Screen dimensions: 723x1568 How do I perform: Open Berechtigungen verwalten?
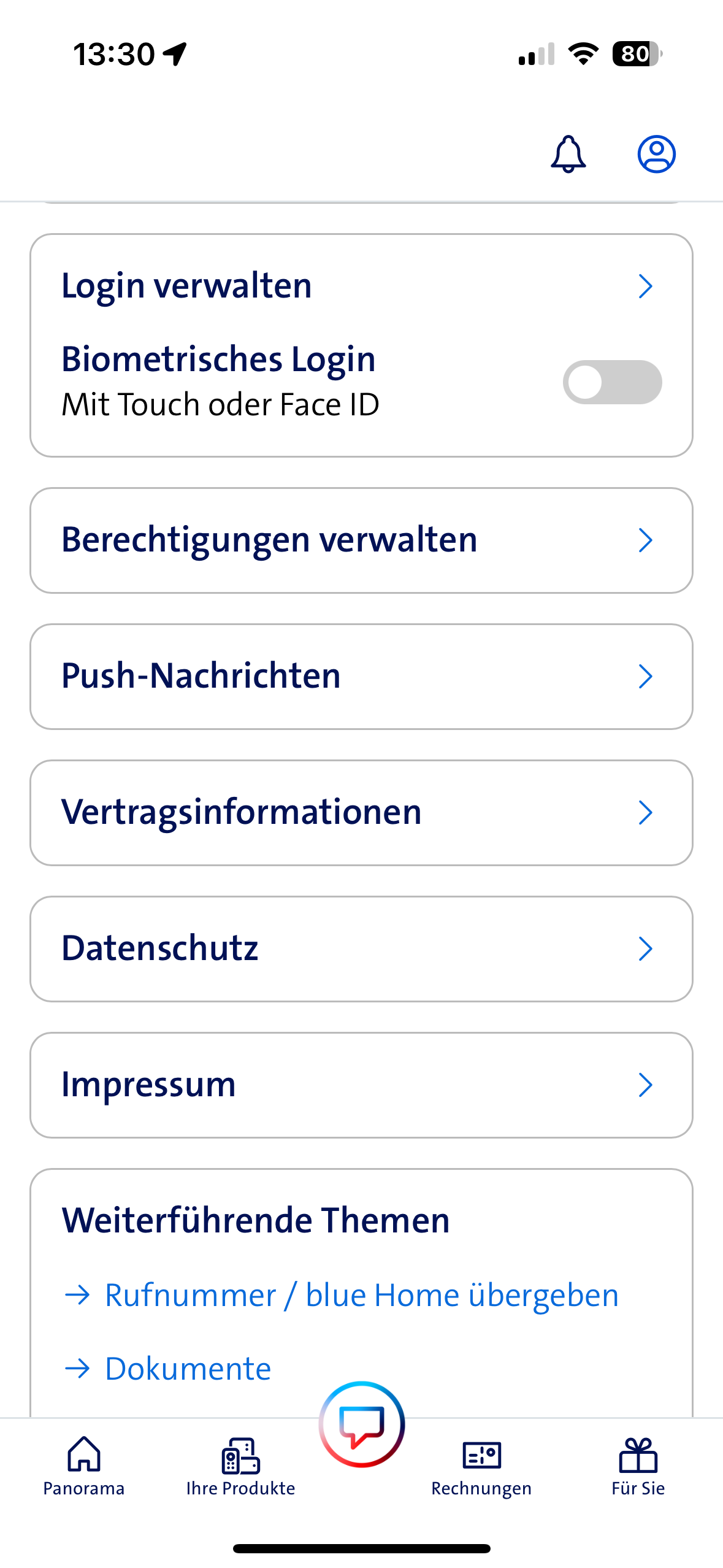(x=361, y=540)
